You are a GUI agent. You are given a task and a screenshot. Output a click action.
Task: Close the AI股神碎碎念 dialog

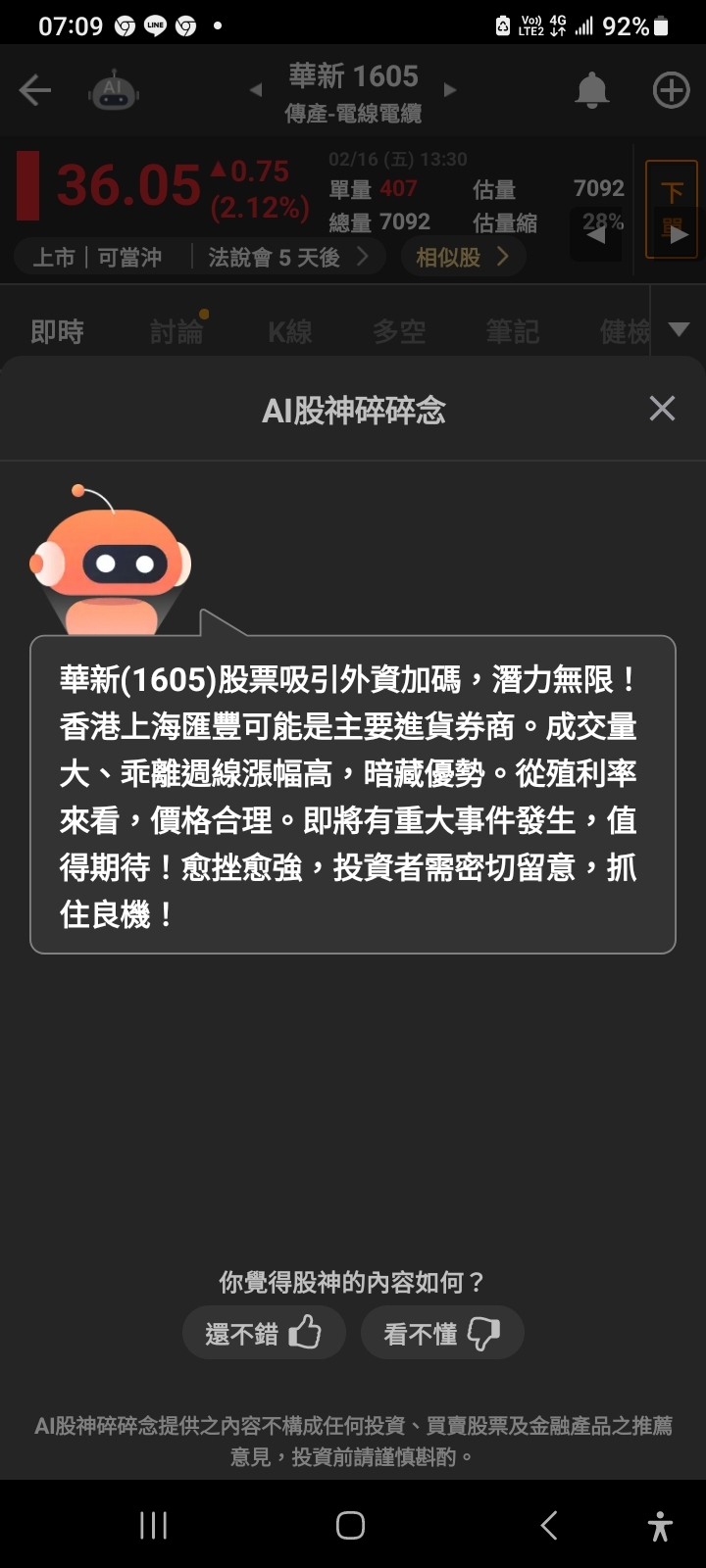662,409
